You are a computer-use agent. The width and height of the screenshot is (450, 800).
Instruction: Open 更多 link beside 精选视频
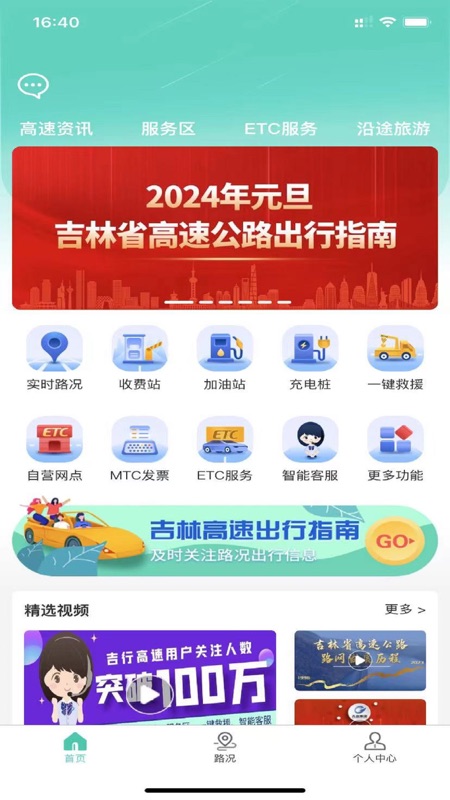[x=405, y=609]
